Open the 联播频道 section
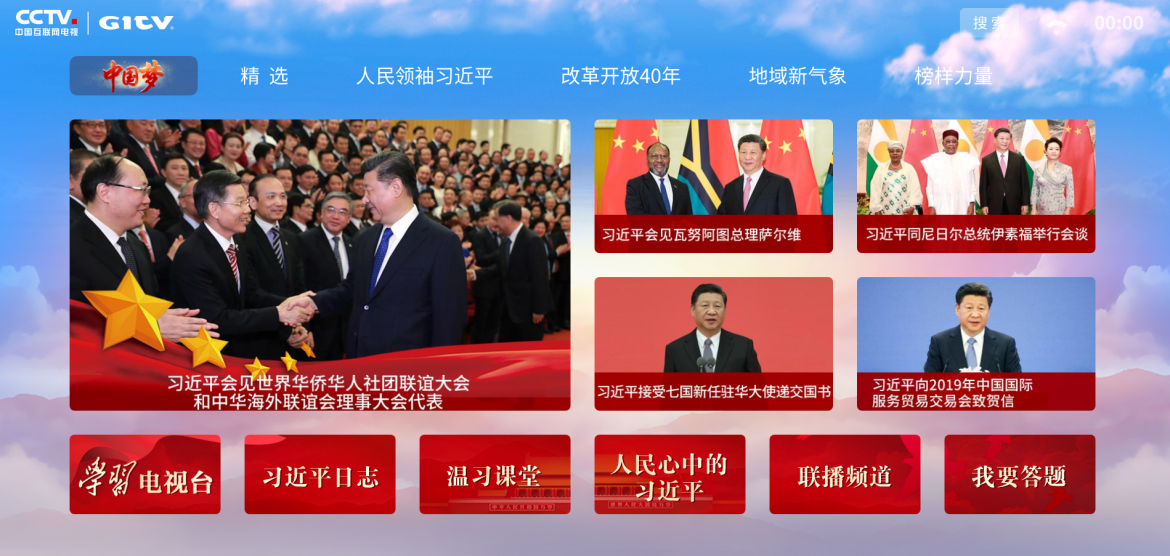This screenshot has height=556, width=1170. [x=845, y=474]
